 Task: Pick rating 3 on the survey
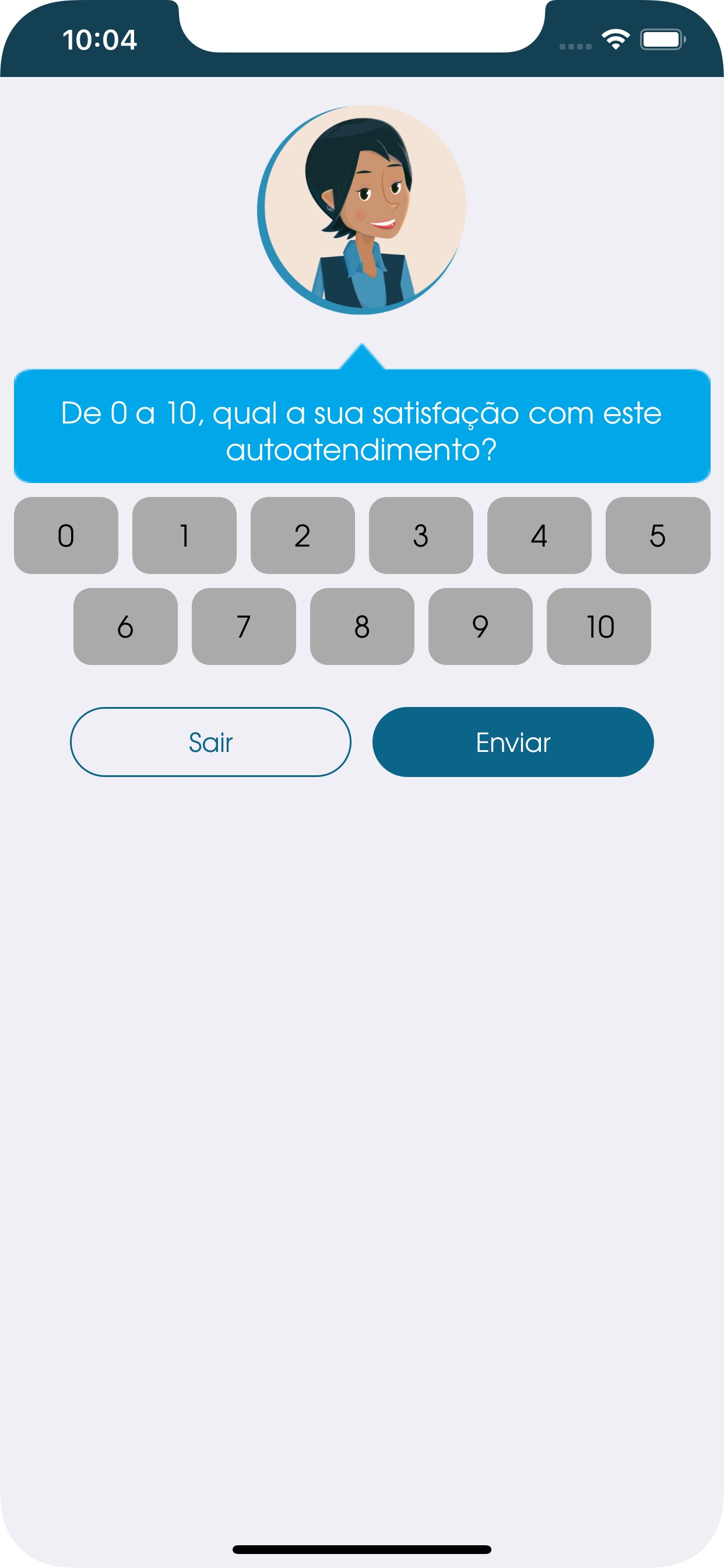pyautogui.click(x=421, y=535)
